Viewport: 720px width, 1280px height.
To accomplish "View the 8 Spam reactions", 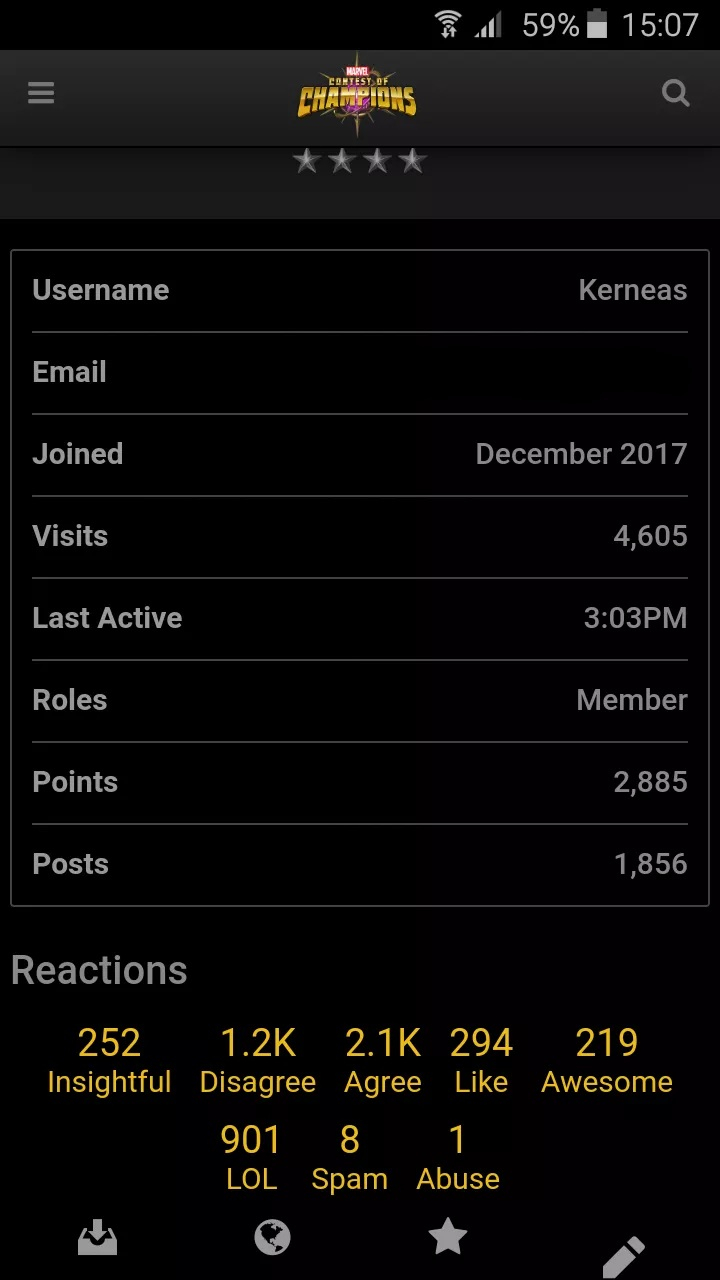I will click(349, 1158).
